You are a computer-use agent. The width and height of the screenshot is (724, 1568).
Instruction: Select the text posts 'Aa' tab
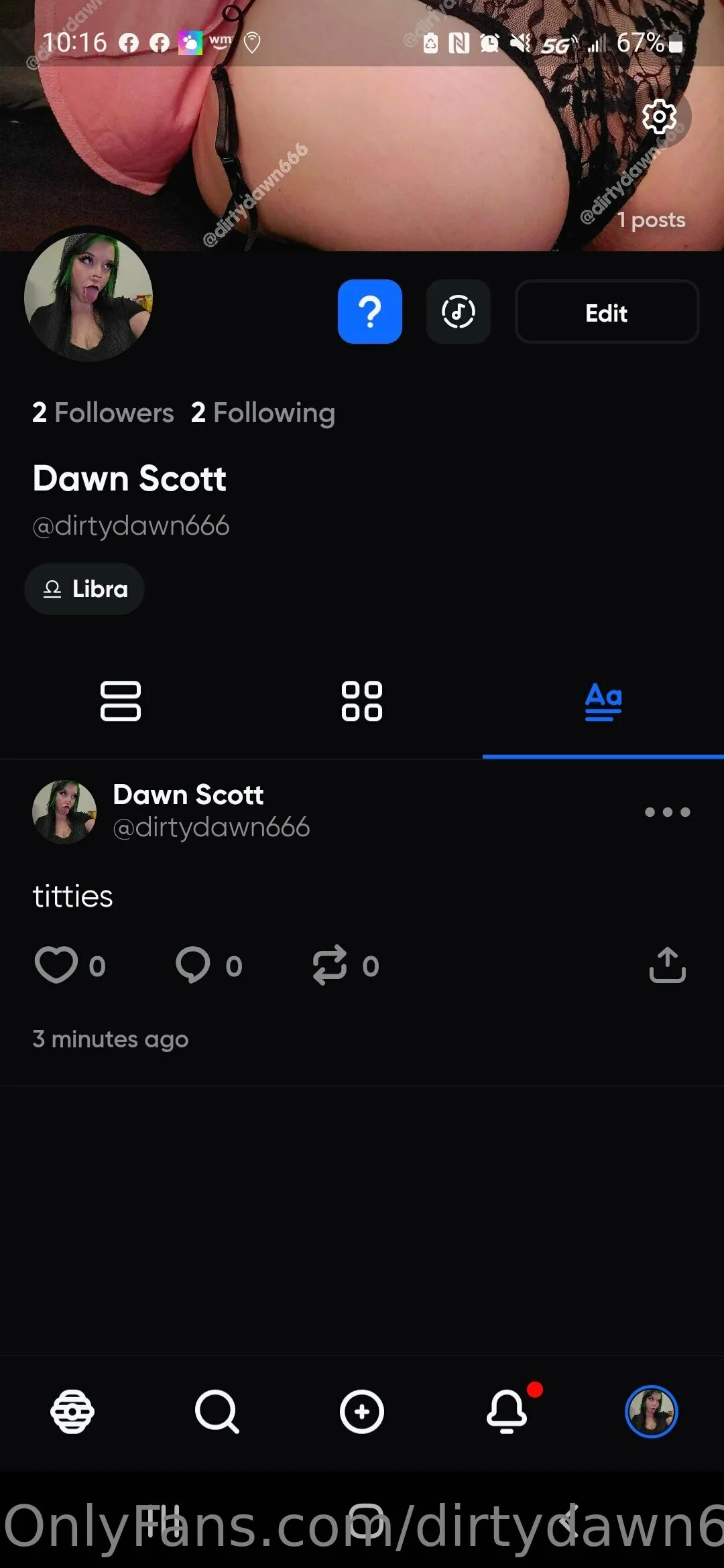click(602, 700)
